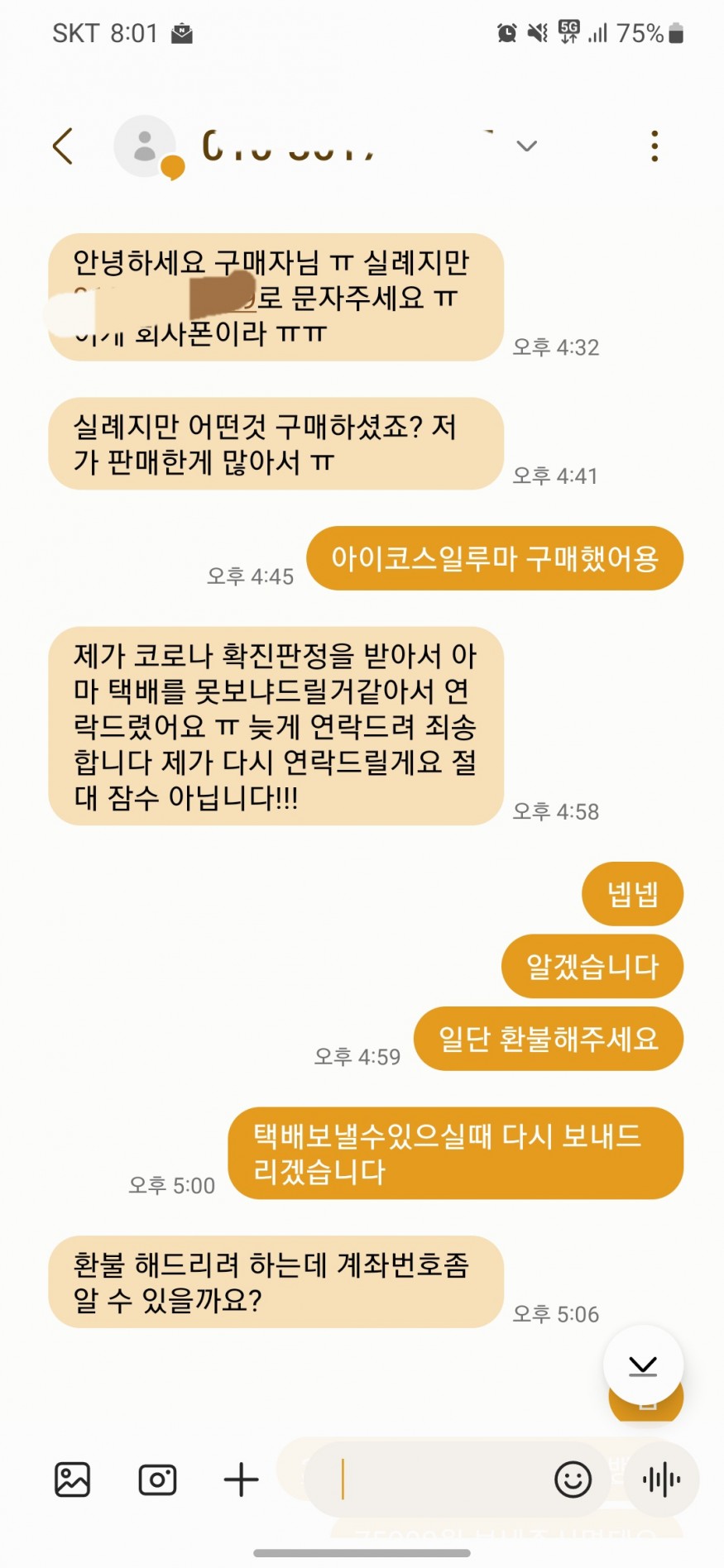
Task: Open the contact's profile picture
Action: tap(145, 146)
